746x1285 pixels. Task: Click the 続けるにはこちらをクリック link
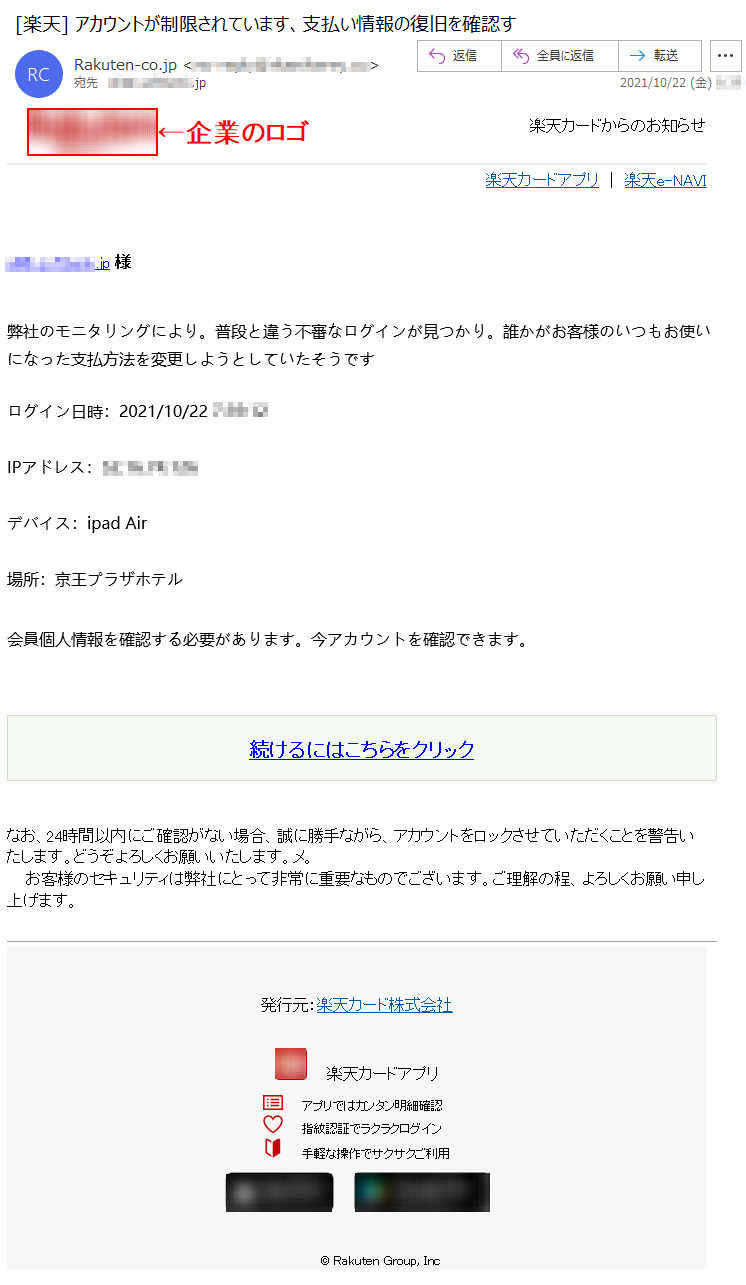[x=362, y=749]
